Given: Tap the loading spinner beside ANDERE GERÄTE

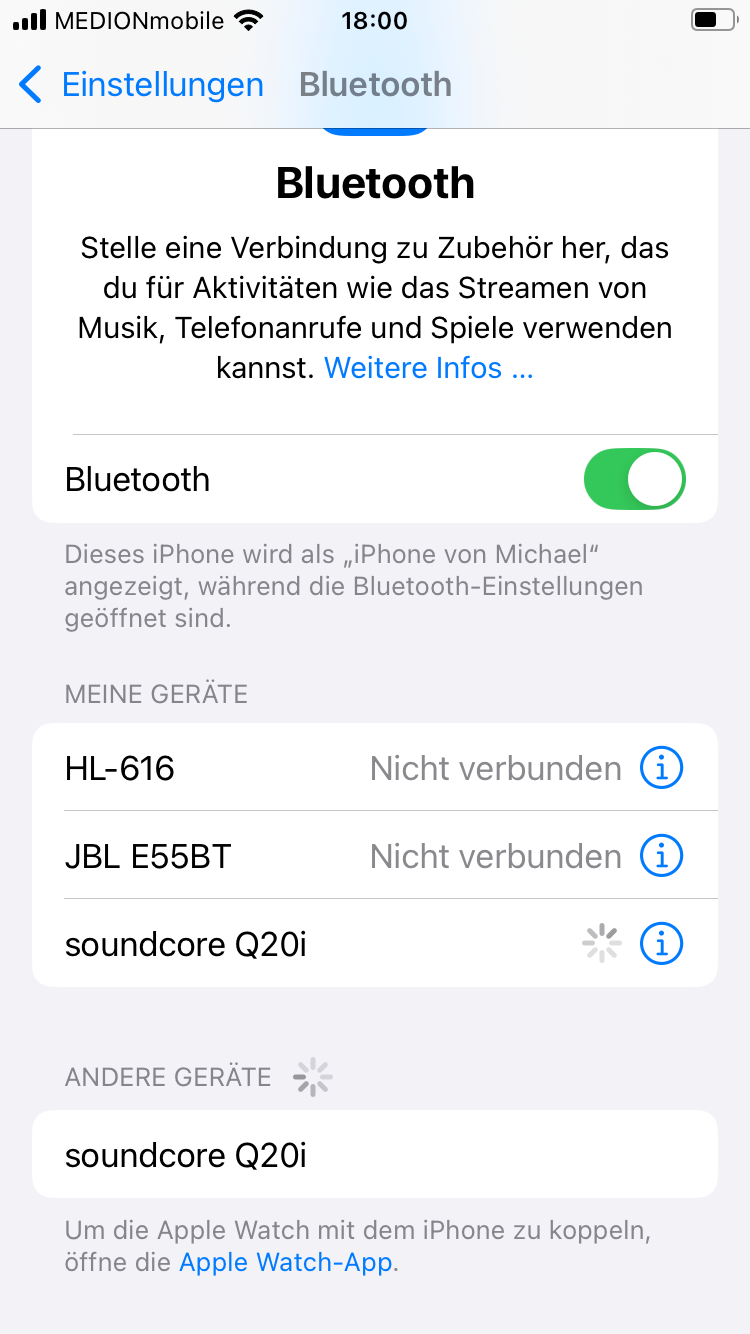Looking at the screenshot, I should point(313,1077).
